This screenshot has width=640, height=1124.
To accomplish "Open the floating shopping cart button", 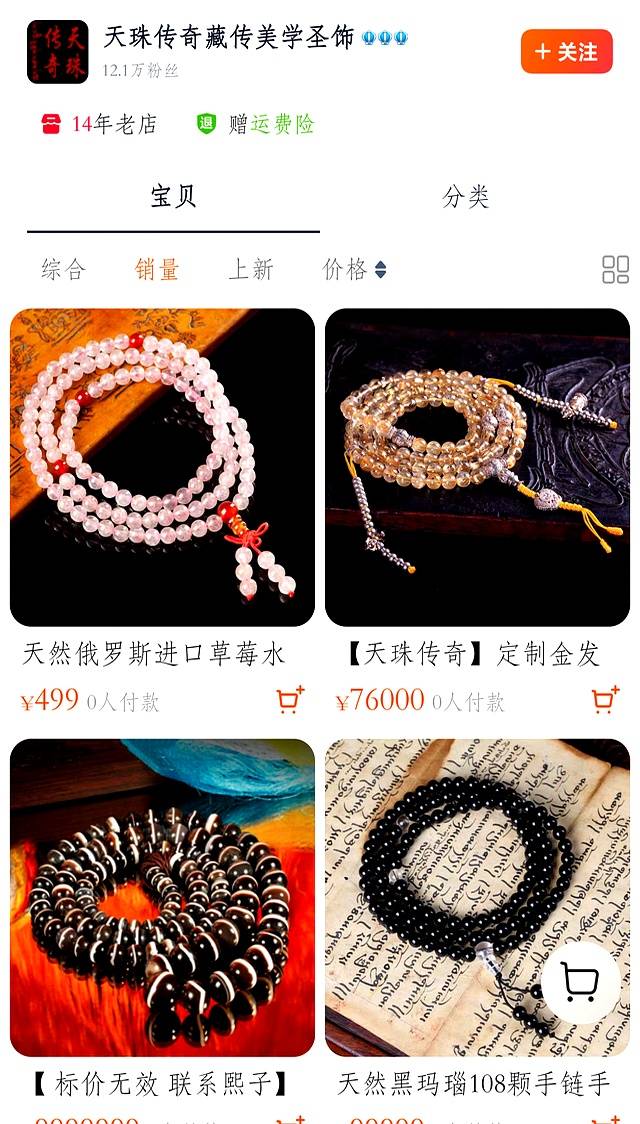I will tap(581, 982).
